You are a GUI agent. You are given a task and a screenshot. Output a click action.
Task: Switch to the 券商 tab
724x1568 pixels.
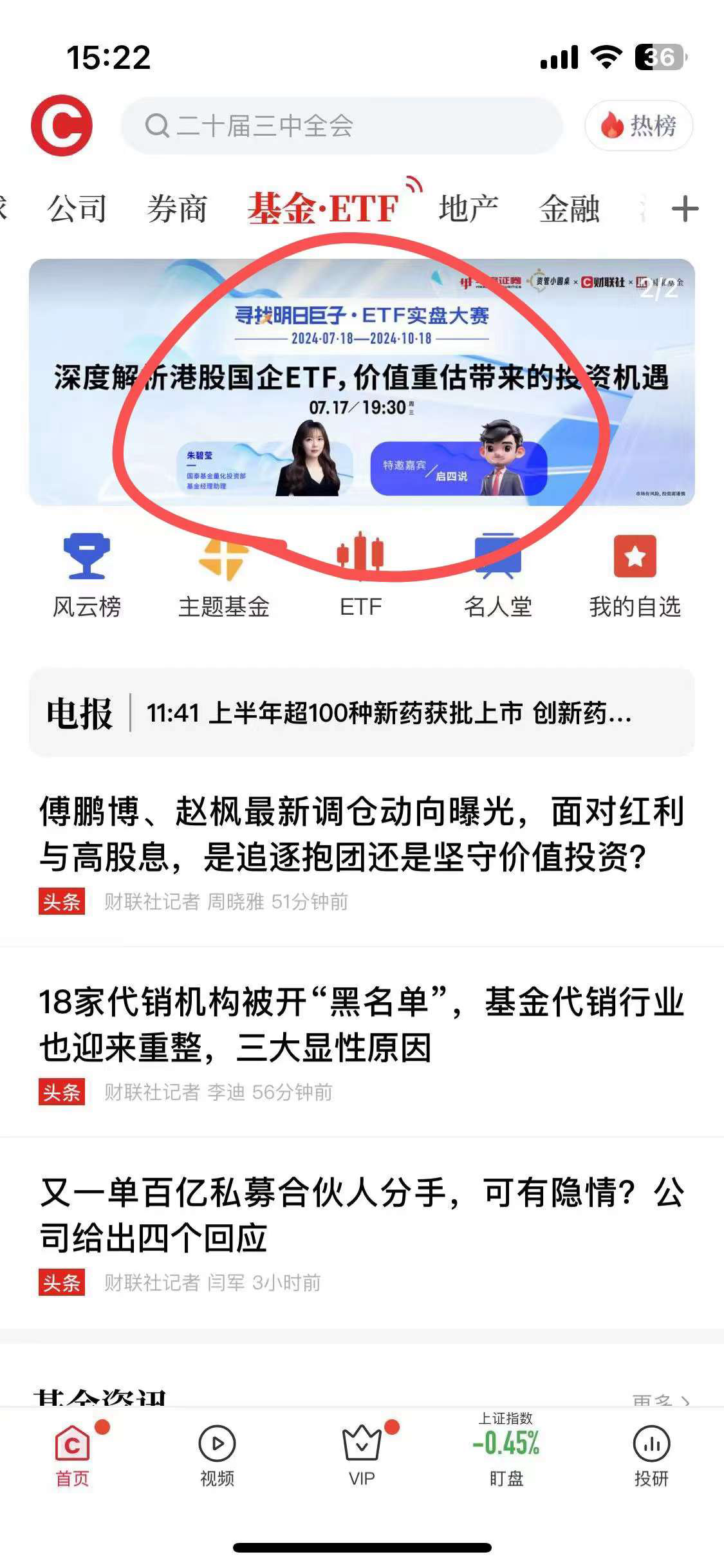(x=177, y=209)
